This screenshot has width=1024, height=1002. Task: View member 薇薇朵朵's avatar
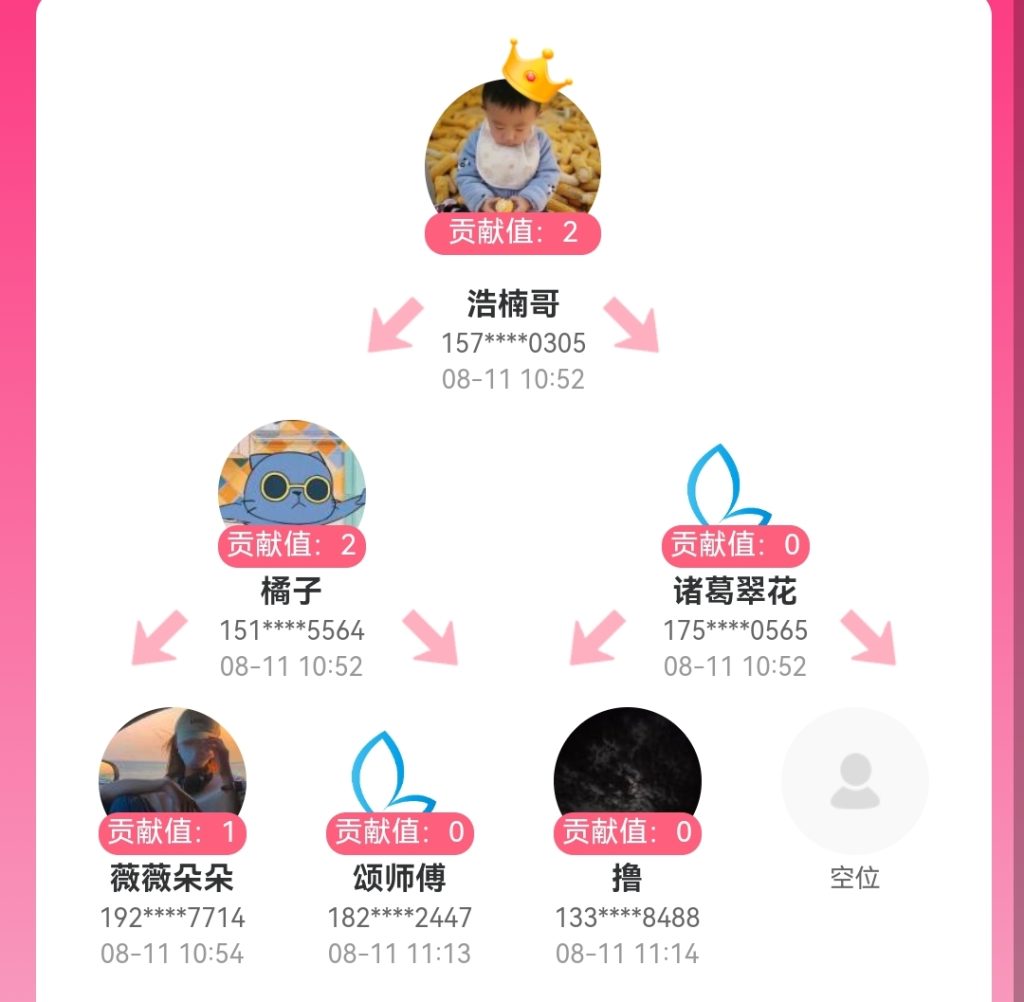pyautogui.click(x=172, y=765)
